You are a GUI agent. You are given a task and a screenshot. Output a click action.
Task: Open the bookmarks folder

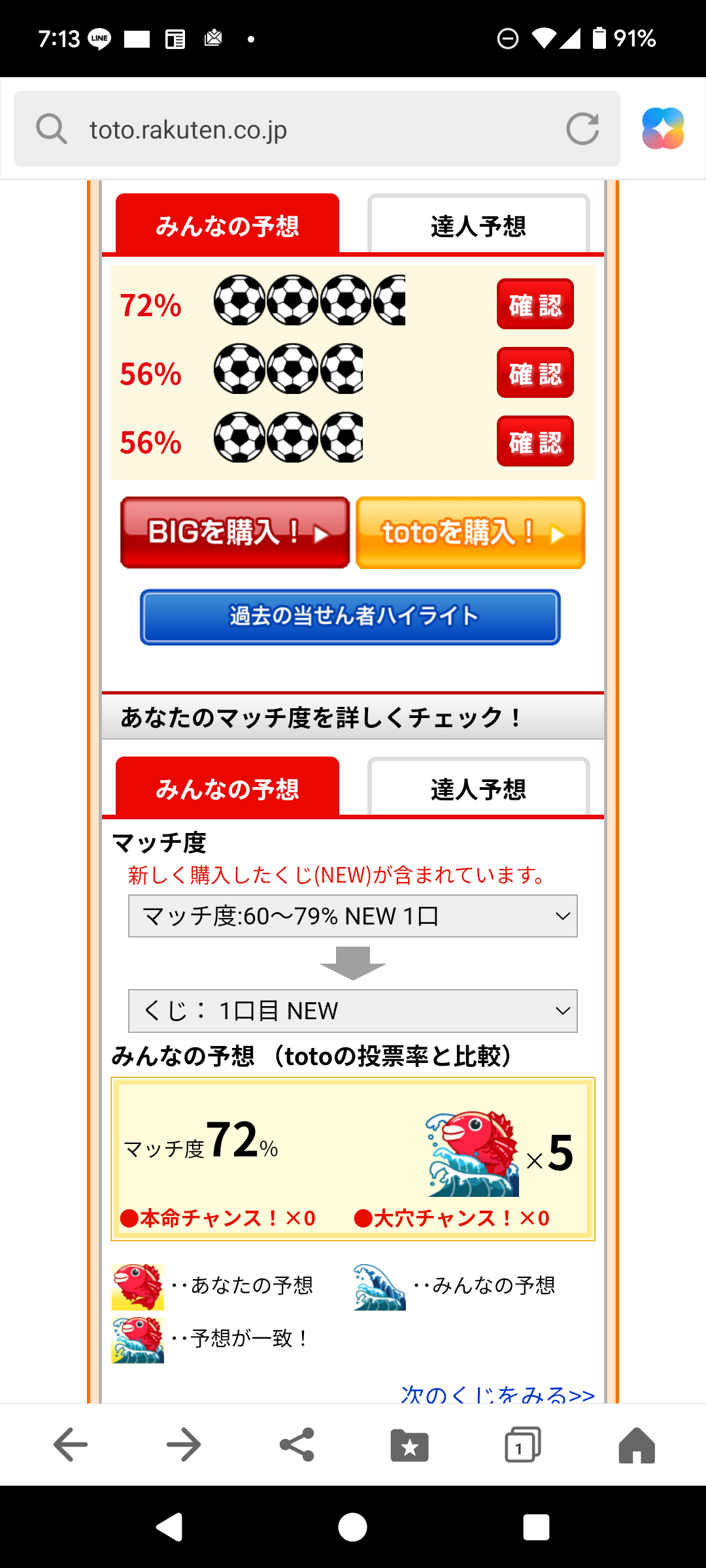(410, 1445)
